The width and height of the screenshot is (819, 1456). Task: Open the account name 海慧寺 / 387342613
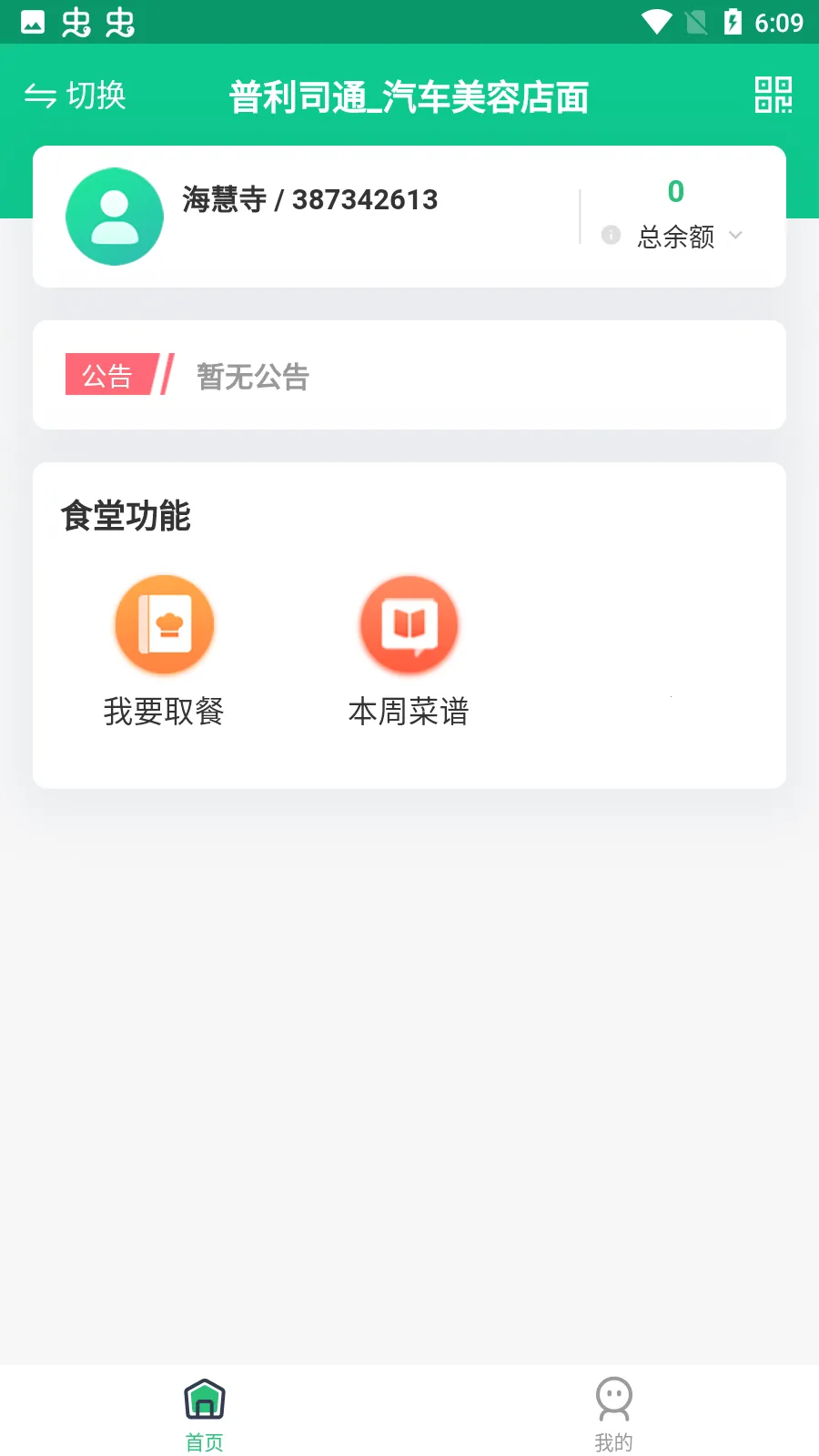[x=309, y=199]
